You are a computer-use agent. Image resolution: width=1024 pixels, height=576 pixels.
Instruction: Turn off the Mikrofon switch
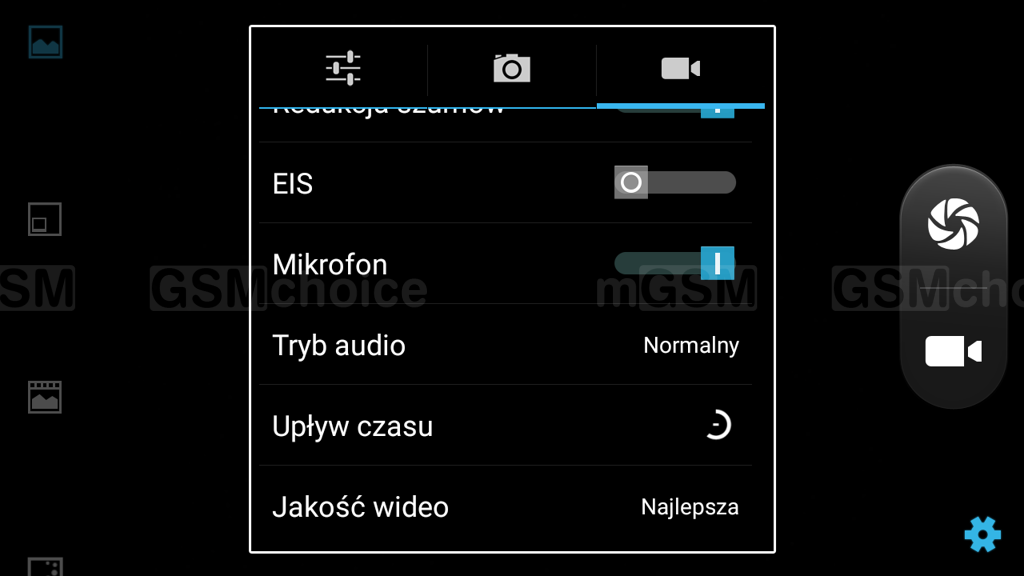click(674, 264)
